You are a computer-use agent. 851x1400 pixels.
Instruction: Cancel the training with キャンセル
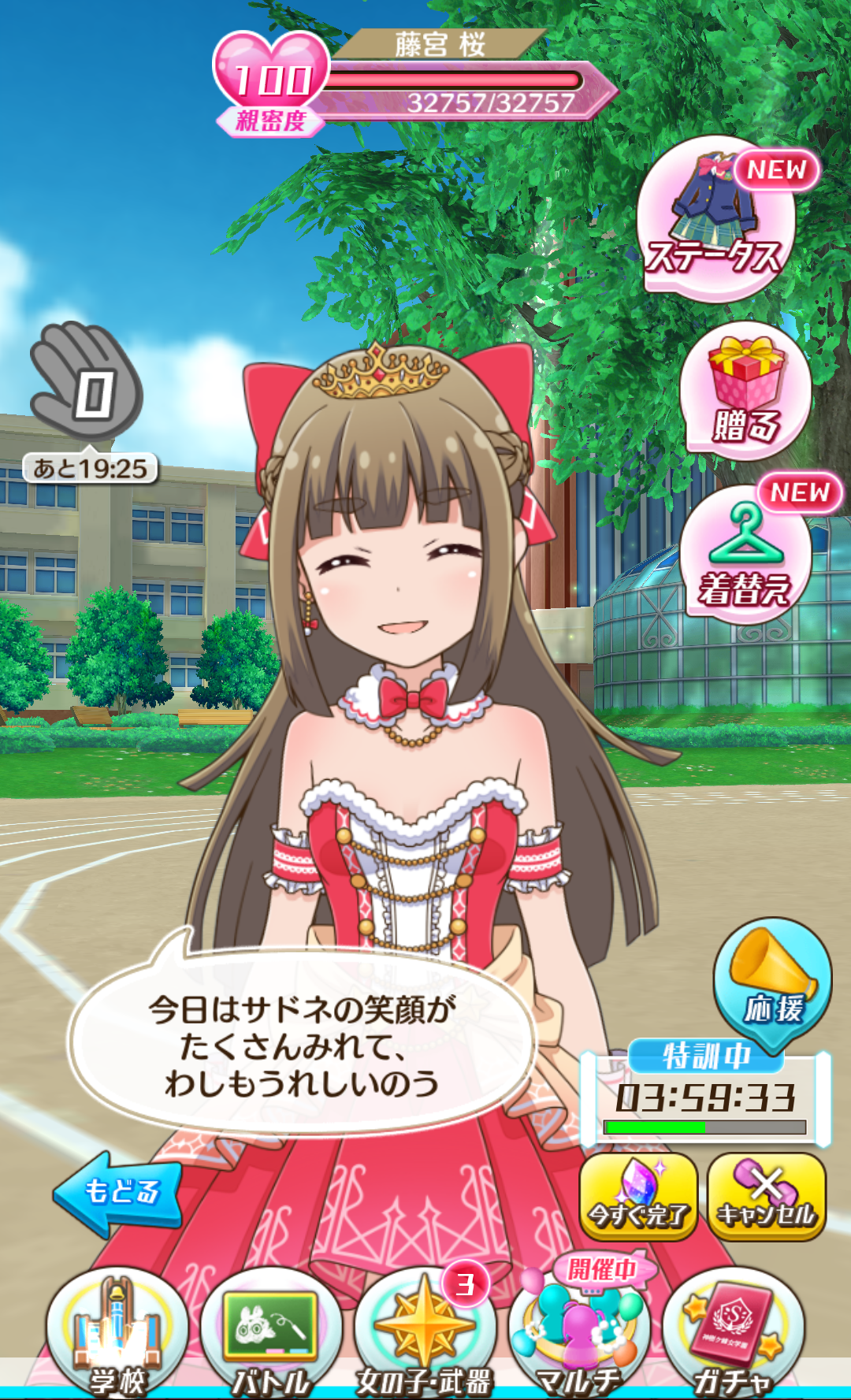(x=766, y=1196)
